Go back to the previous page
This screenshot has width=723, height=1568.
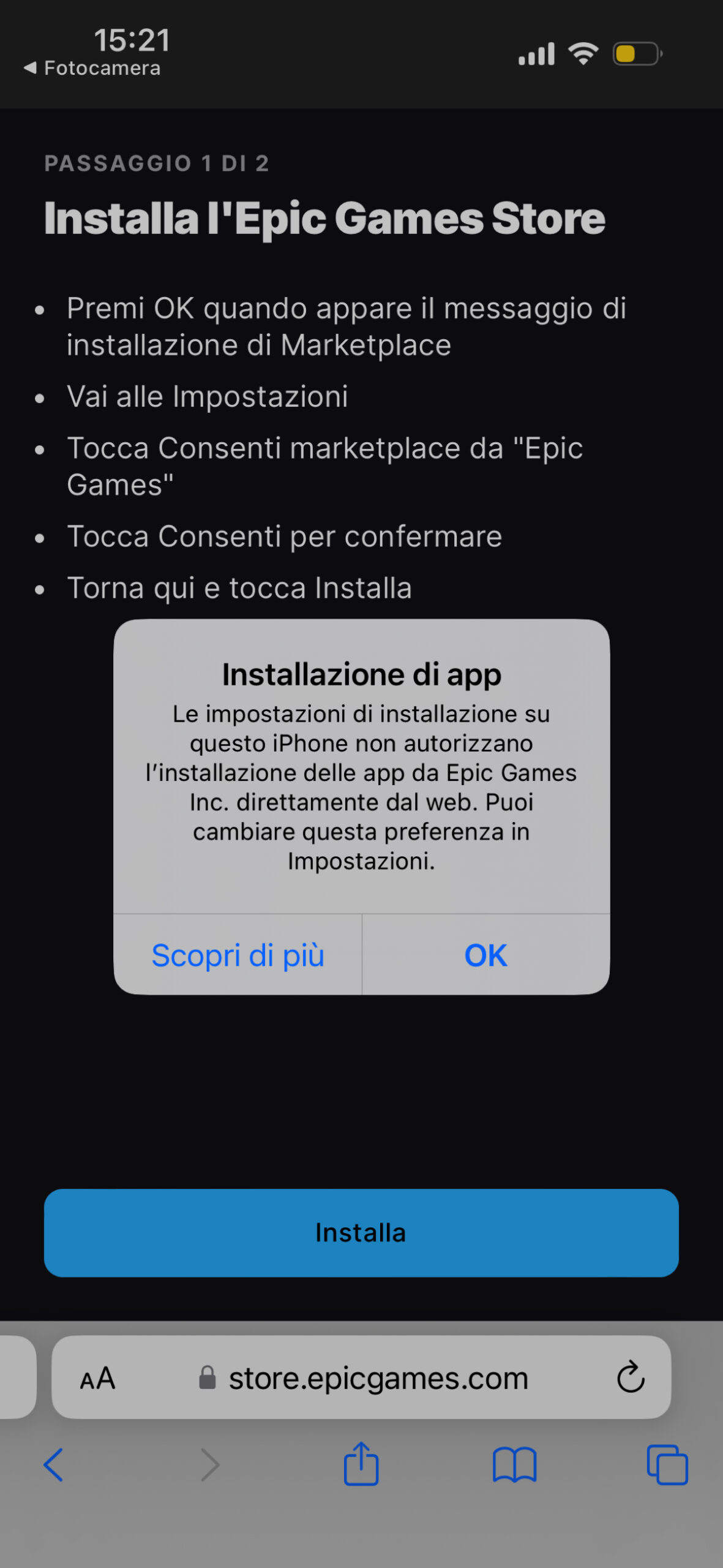pyautogui.click(x=53, y=1465)
